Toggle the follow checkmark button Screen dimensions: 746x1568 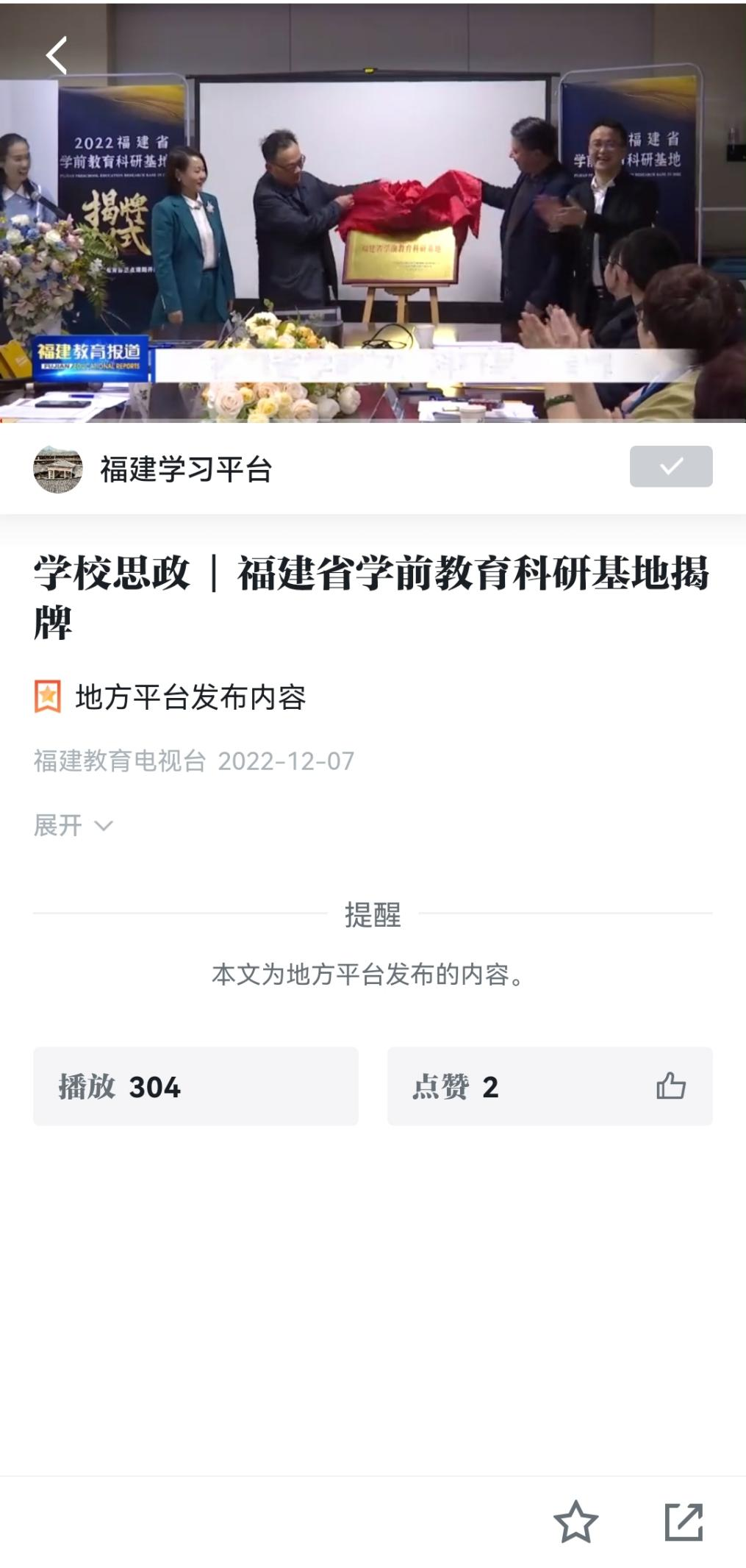(670, 466)
